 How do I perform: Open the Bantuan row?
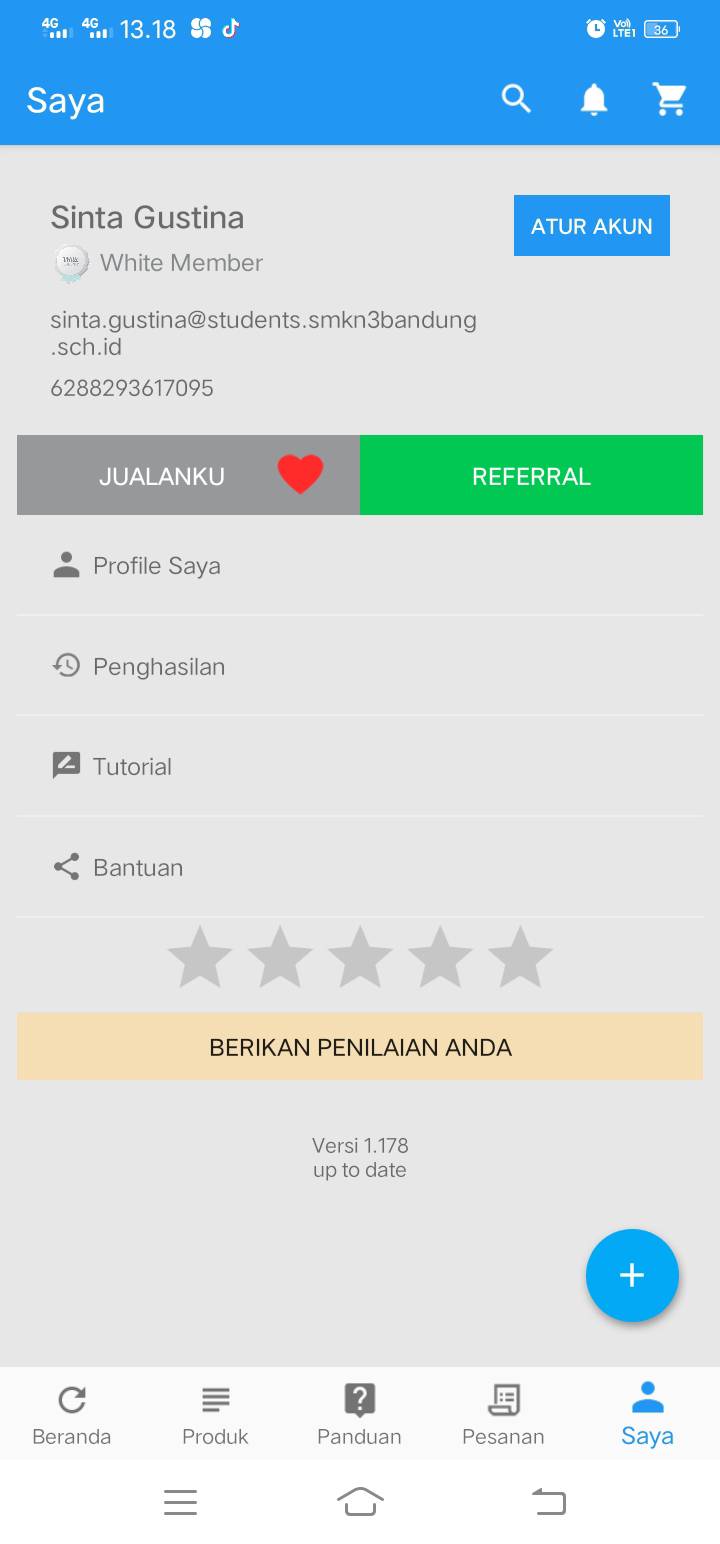[360, 867]
